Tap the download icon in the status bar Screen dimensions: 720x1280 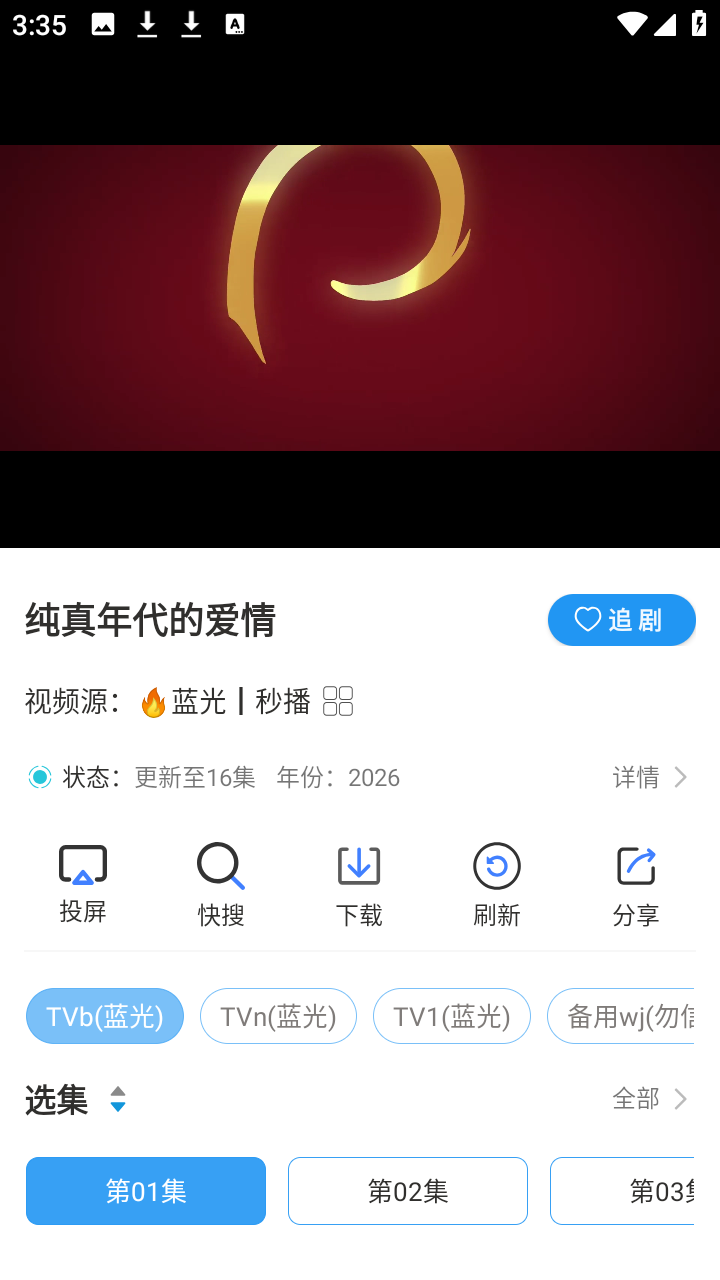[147, 25]
